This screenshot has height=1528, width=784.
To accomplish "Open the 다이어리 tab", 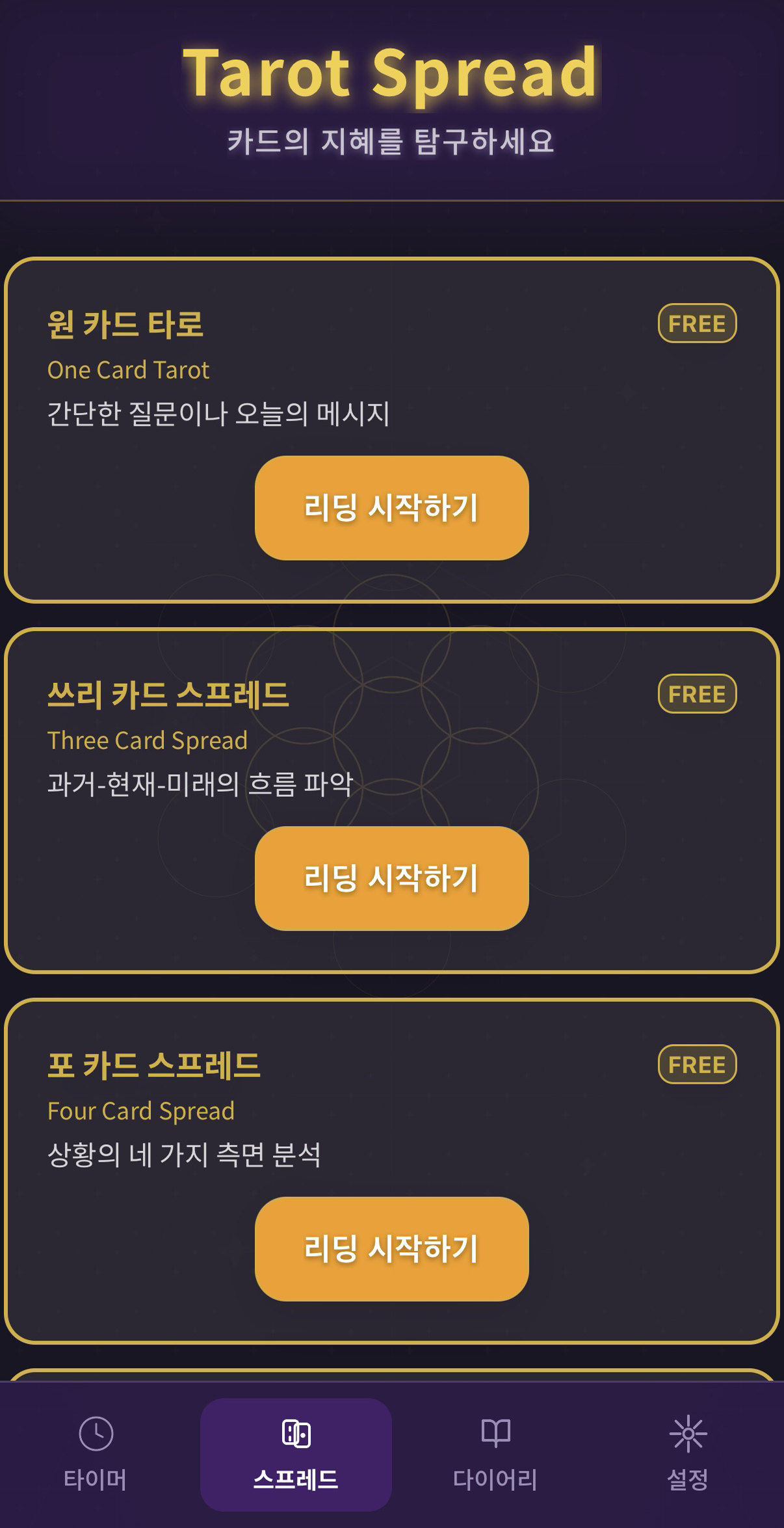I will pos(495,1454).
